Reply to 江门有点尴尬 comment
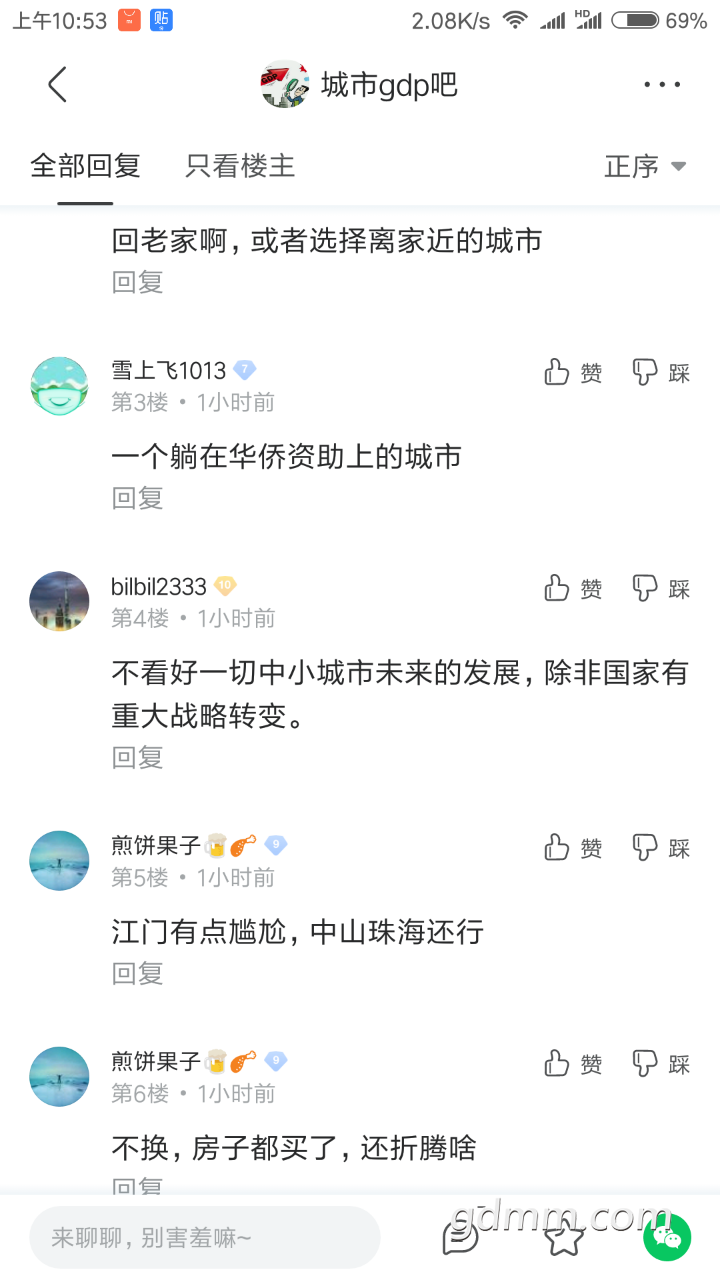Screen dimensions: 720x1280 pyautogui.click(x=137, y=973)
